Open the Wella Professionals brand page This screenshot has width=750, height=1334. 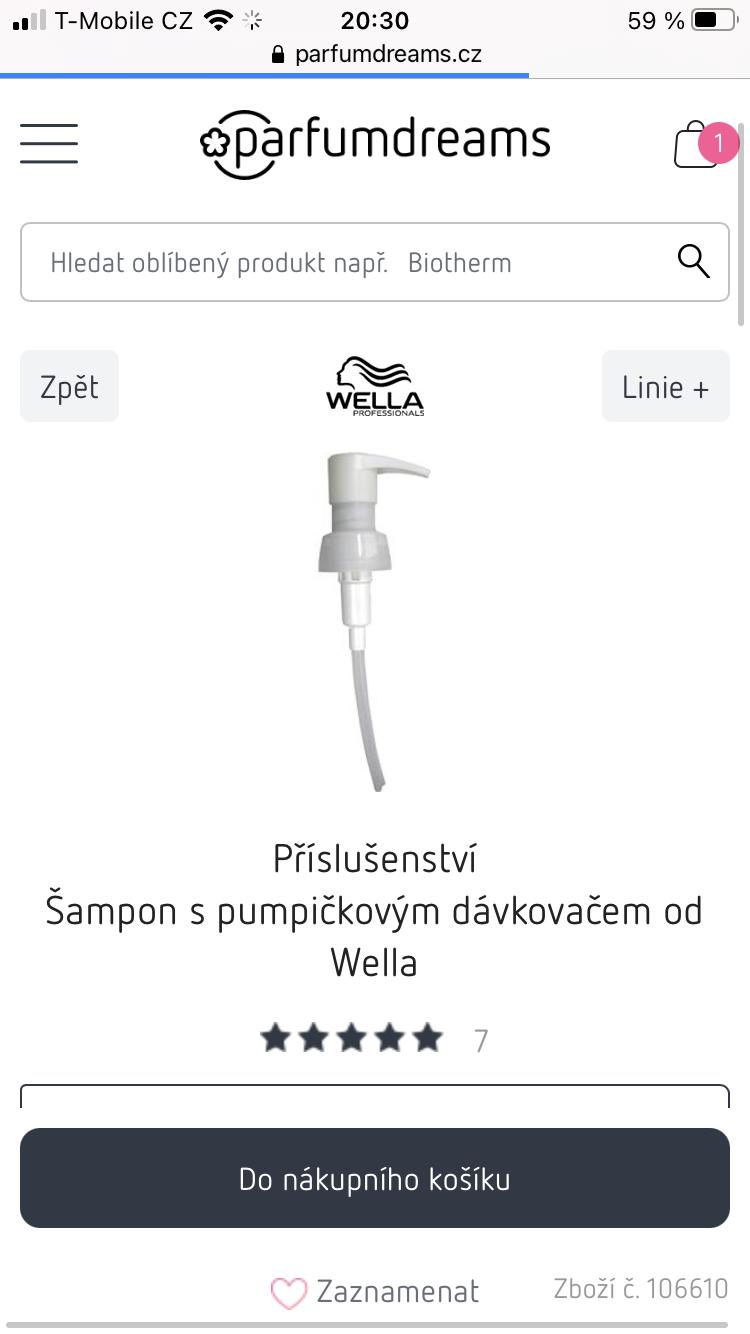375,386
